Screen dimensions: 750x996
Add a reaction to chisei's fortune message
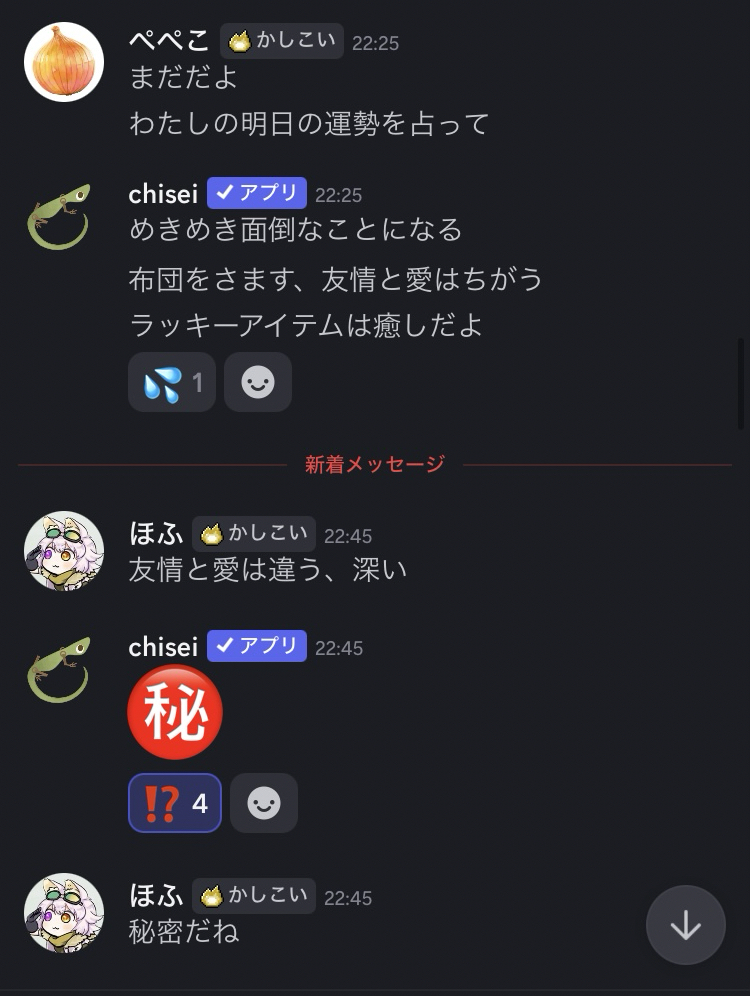click(x=258, y=382)
